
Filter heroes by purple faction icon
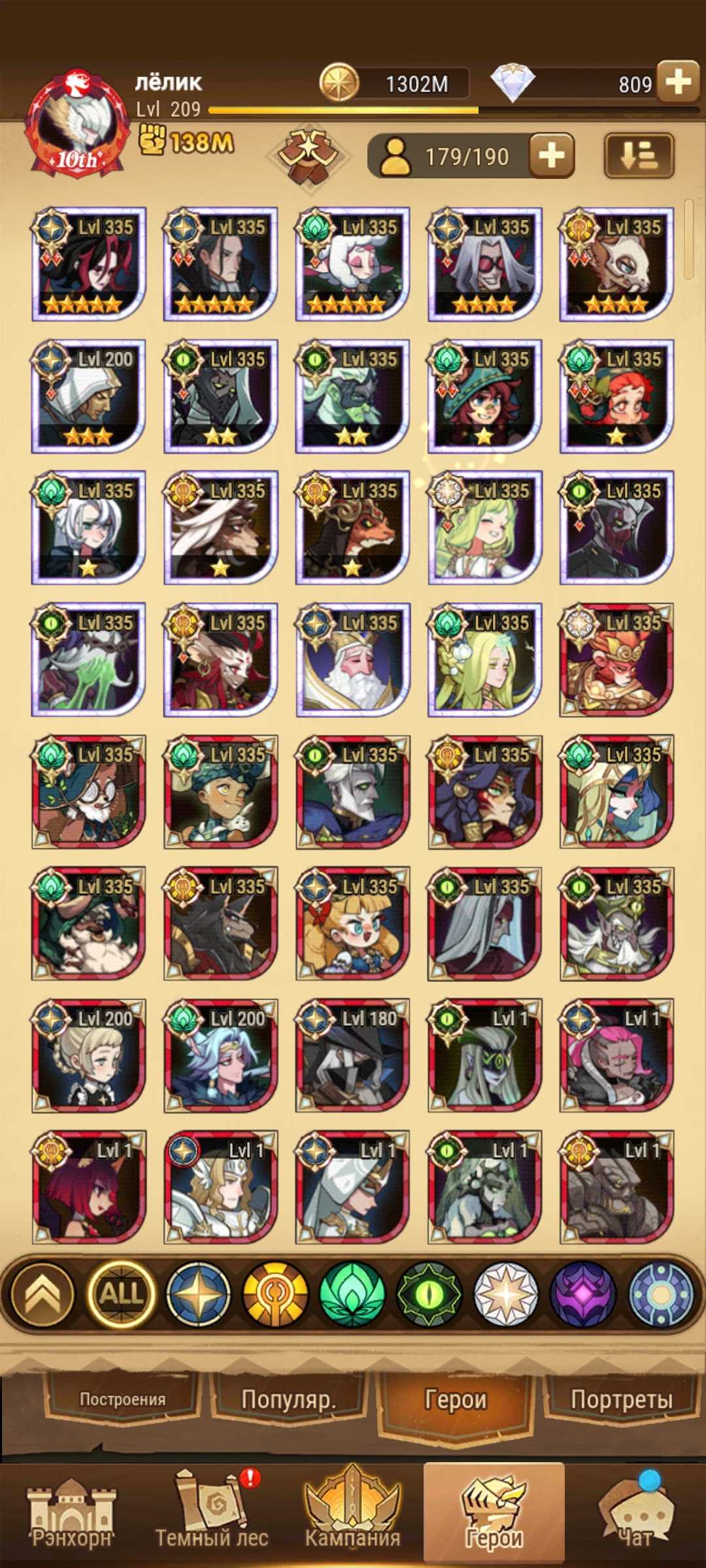[x=583, y=1294]
